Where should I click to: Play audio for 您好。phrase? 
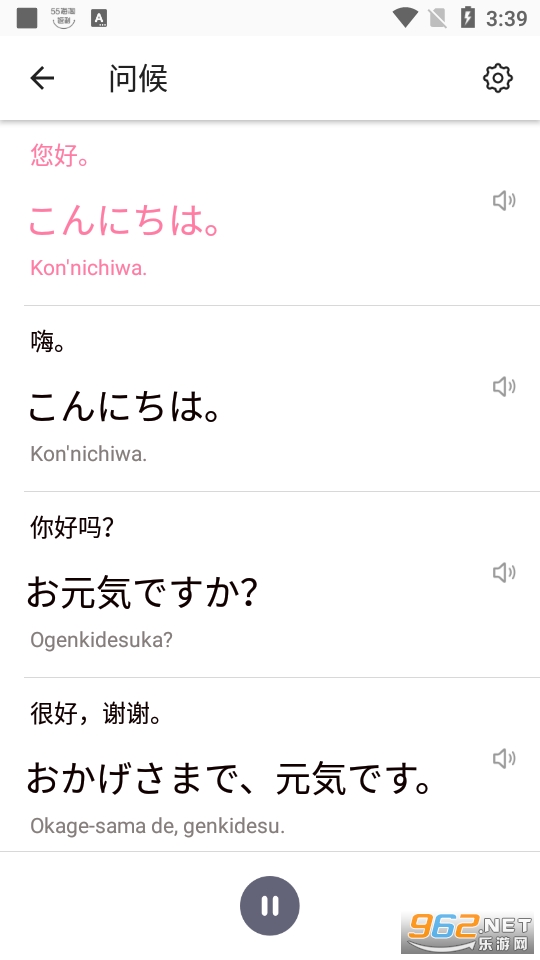click(x=504, y=200)
